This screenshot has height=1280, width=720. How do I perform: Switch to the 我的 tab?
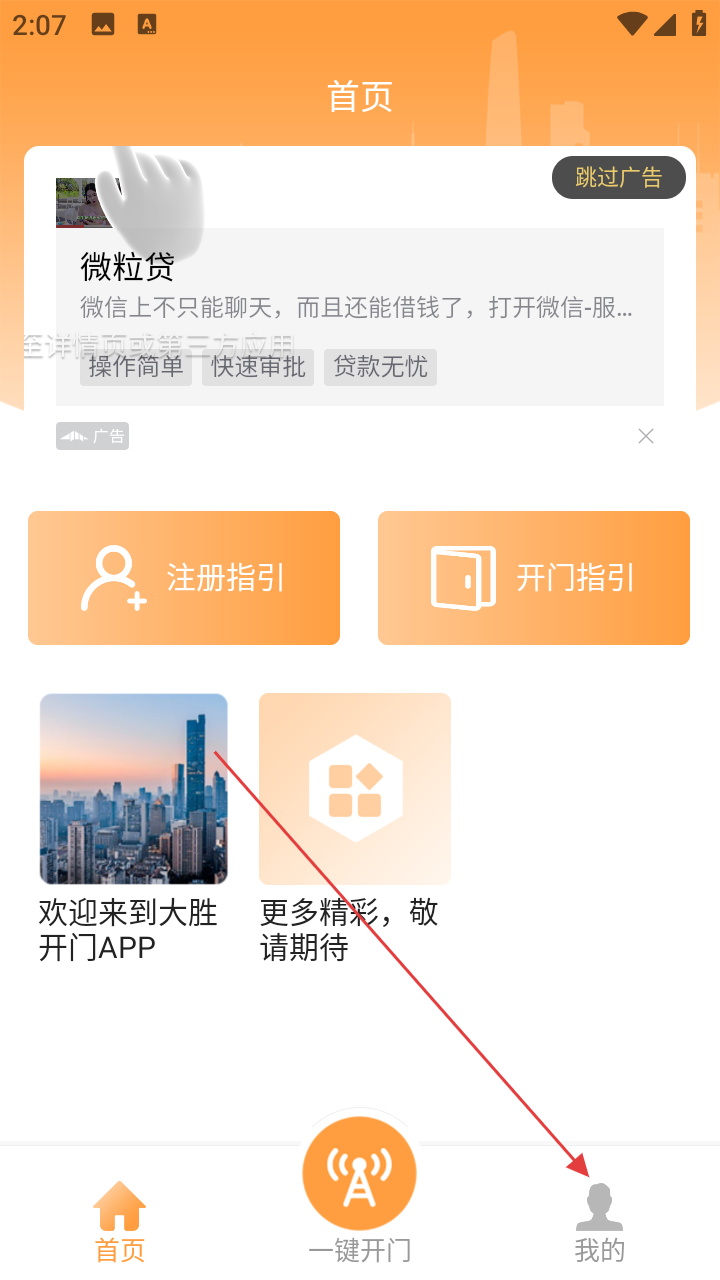[x=599, y=1220]
